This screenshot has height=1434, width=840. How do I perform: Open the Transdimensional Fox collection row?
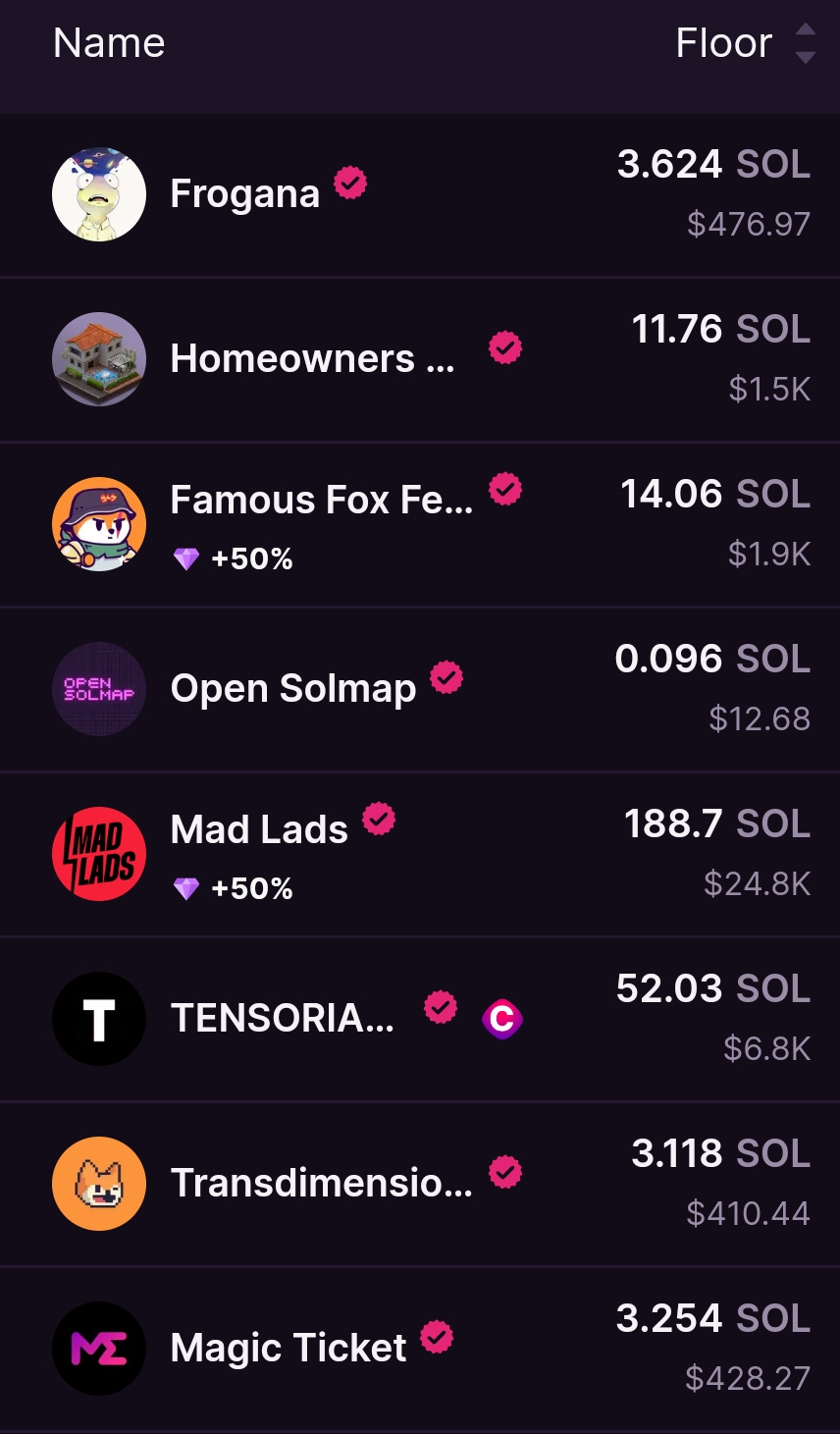[420, 1184]
